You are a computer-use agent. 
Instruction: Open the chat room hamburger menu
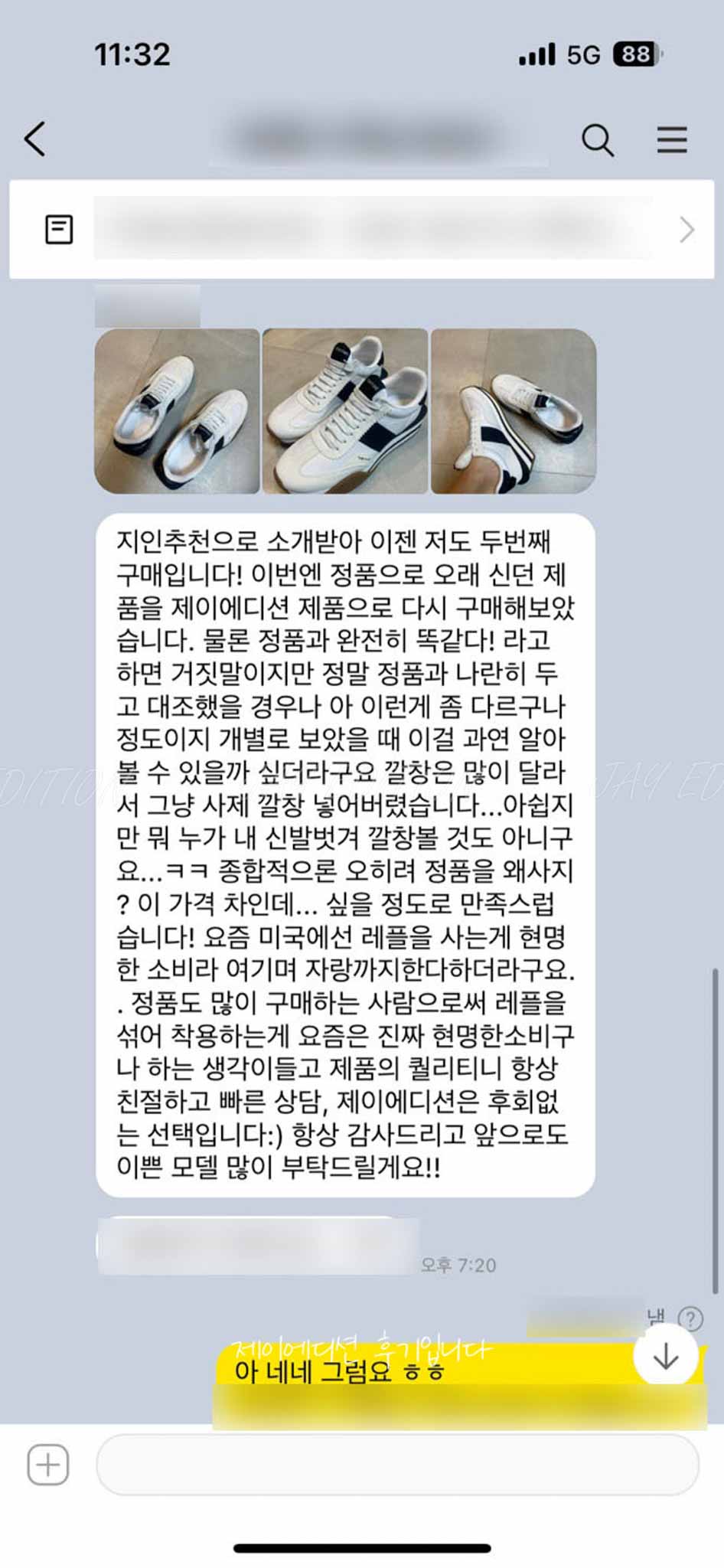tap(671, 140)
